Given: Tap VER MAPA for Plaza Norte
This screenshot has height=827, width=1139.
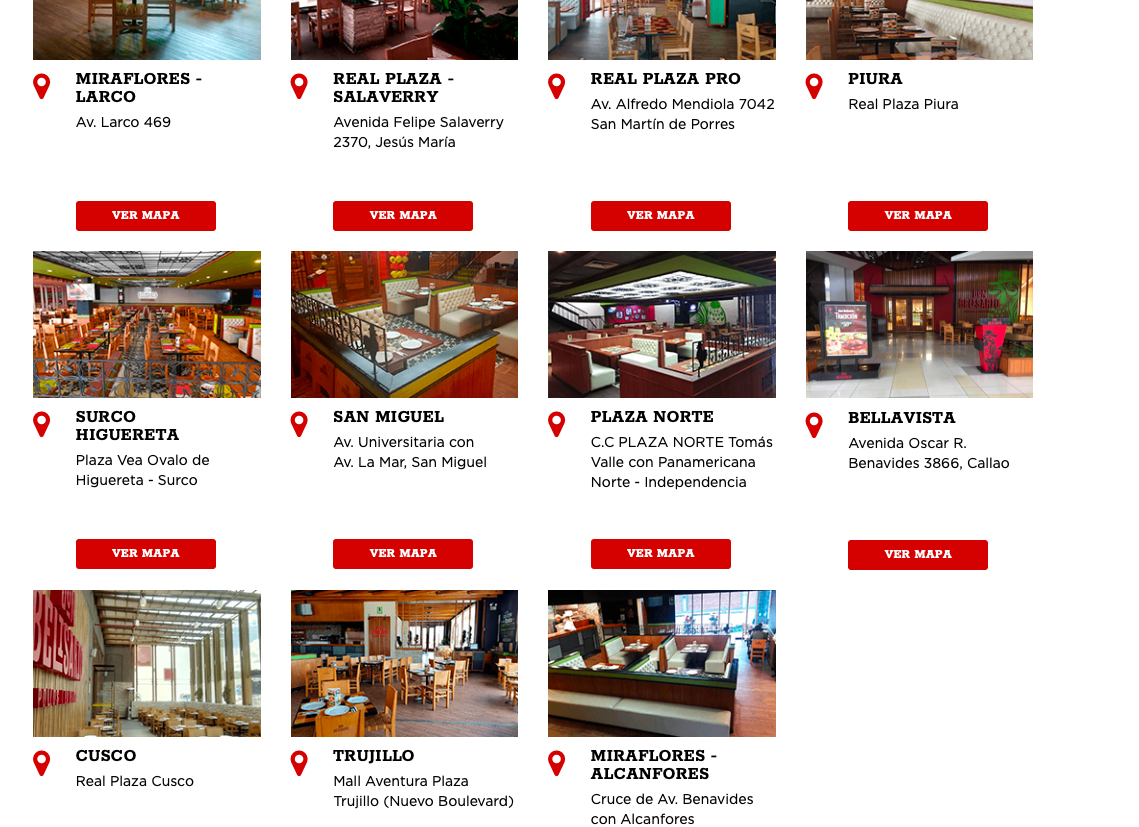Looking at the screenshot, I should click(x=660, y=553).
